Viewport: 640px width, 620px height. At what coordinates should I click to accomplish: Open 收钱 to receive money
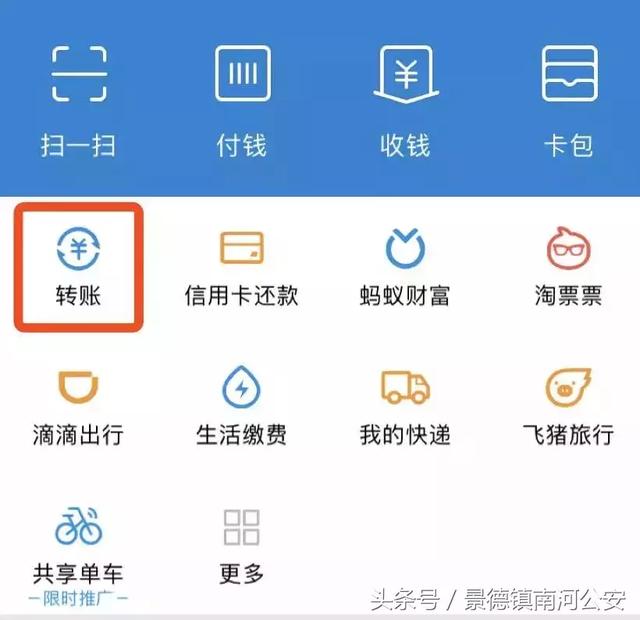tap(405, 98)
